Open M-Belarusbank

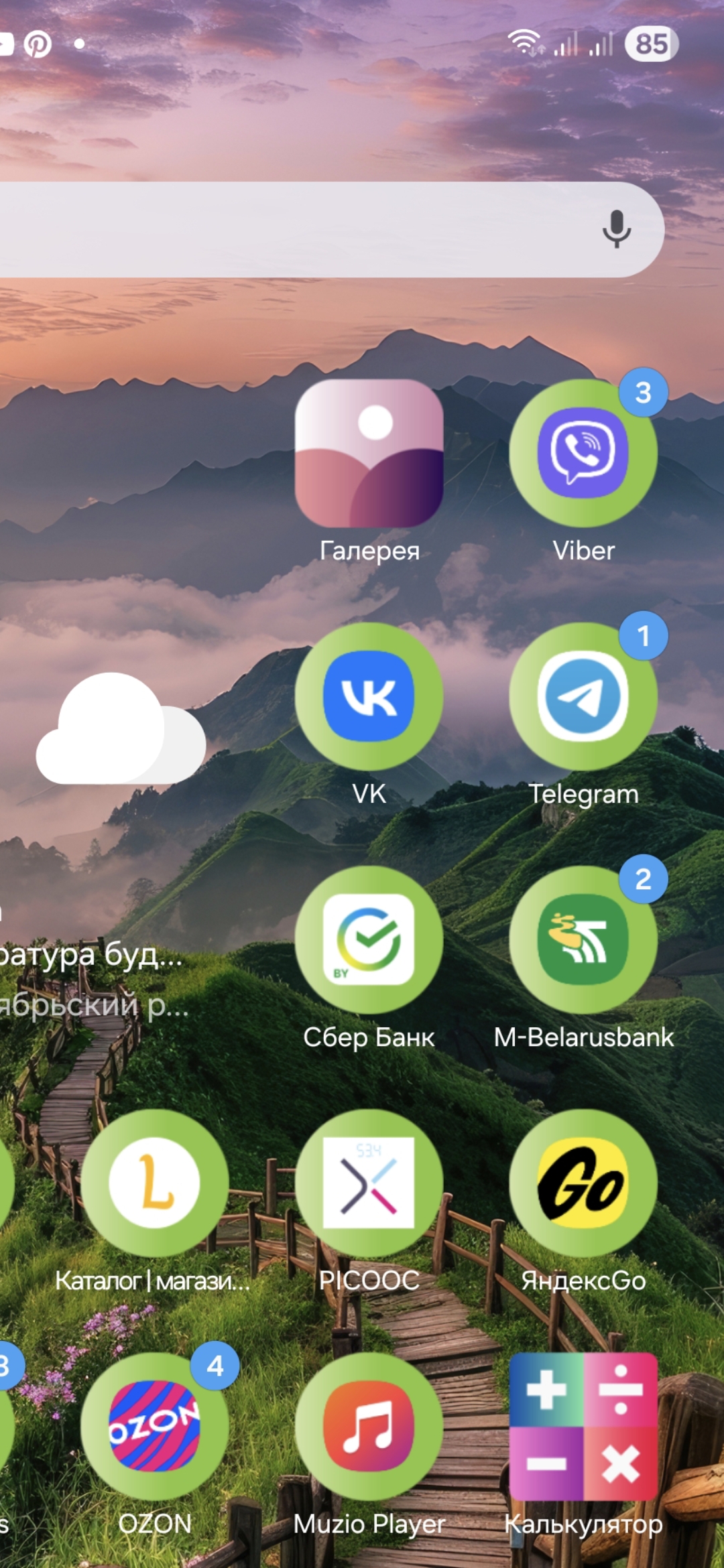[583, 939]
